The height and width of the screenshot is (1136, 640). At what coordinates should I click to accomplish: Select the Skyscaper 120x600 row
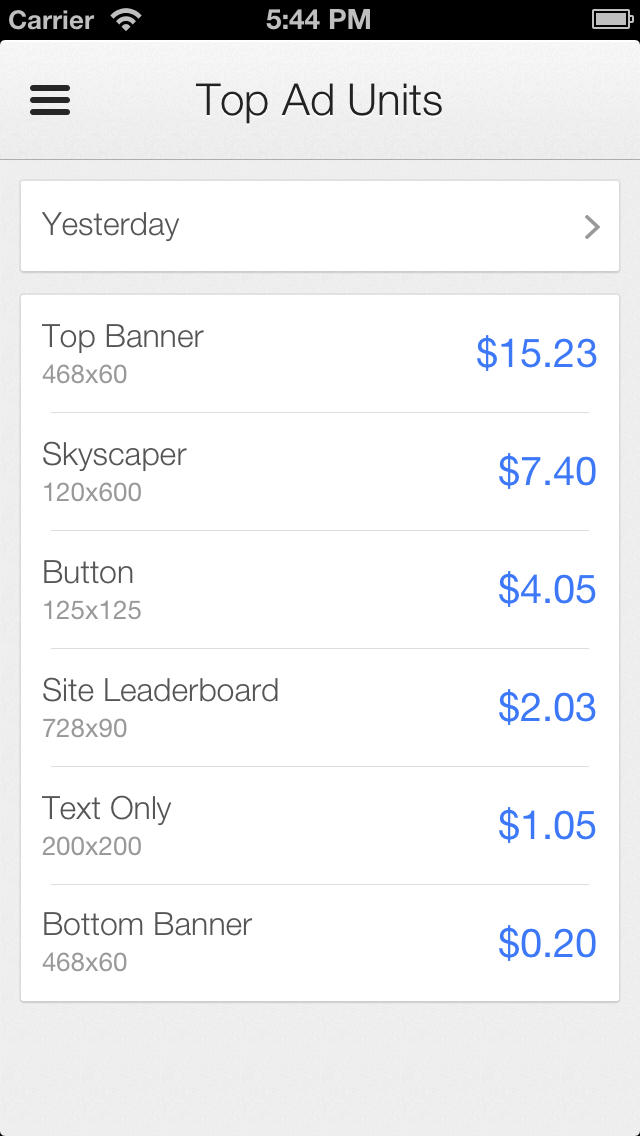[320, 472]
